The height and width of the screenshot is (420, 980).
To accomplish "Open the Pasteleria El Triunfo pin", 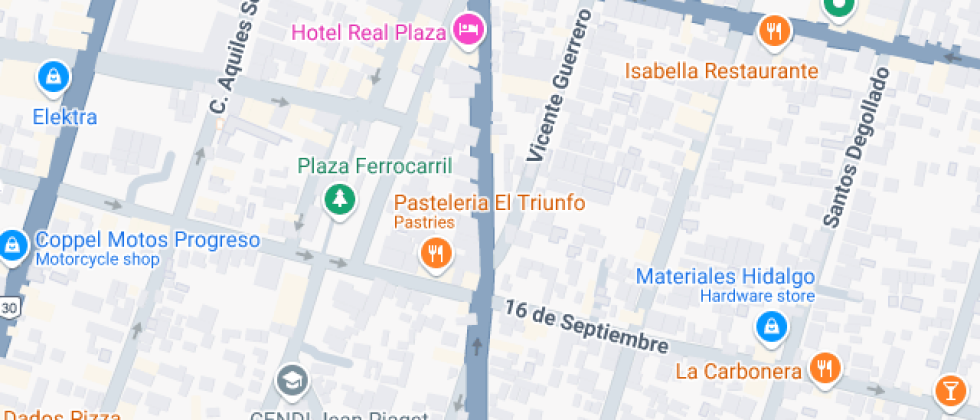I will click(x=435, y=253).
